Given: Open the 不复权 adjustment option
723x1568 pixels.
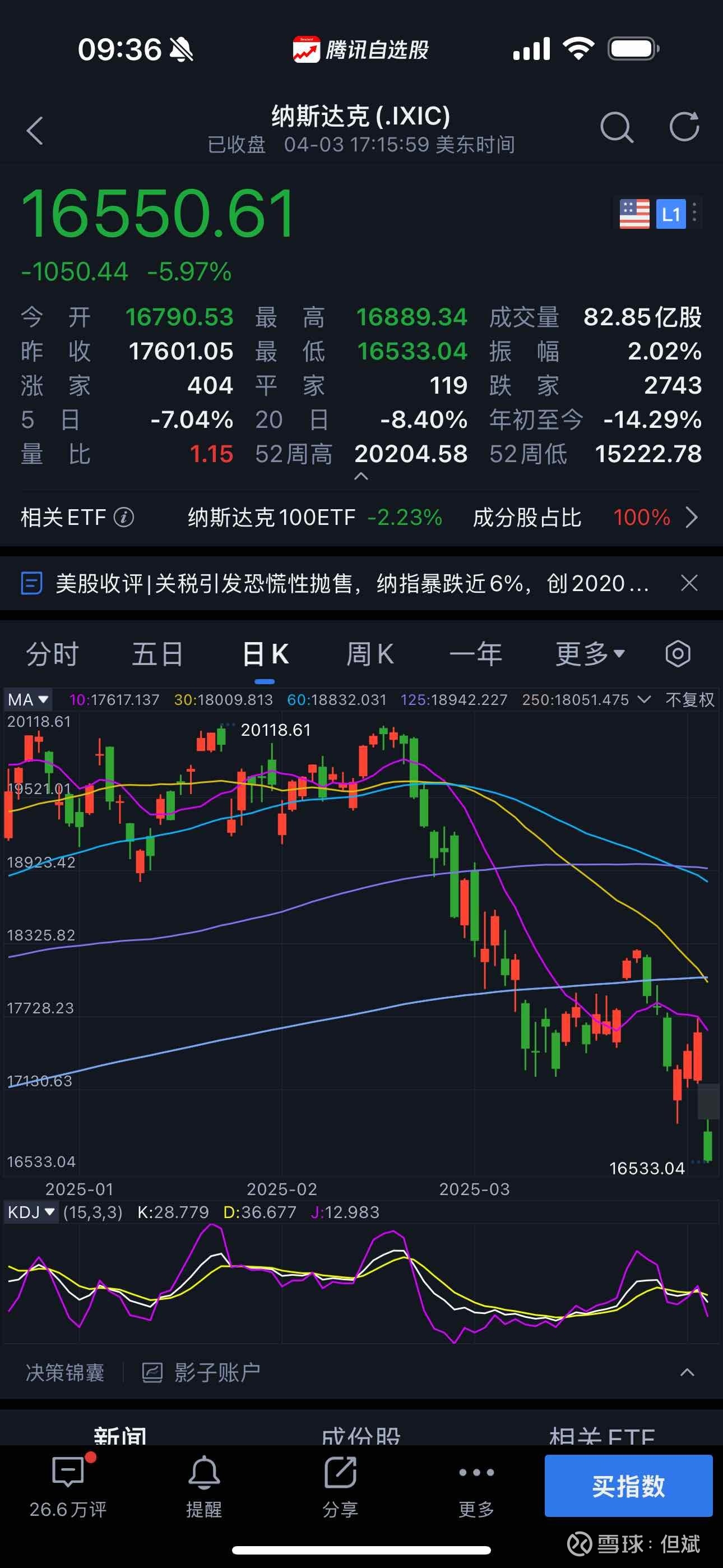Looking at the screenshot, I should 689,699.
